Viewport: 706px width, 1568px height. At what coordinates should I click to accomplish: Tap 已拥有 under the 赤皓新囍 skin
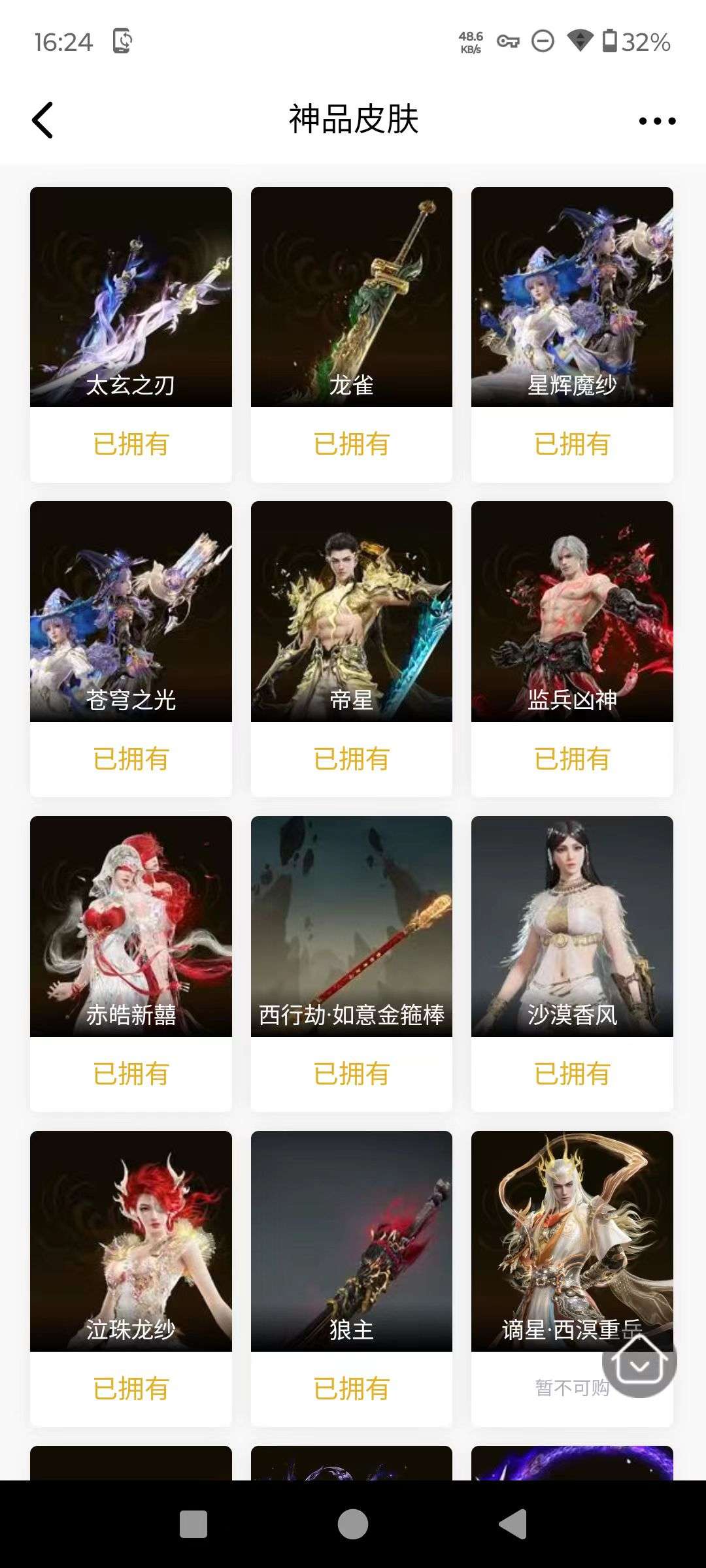(129, 1073)
